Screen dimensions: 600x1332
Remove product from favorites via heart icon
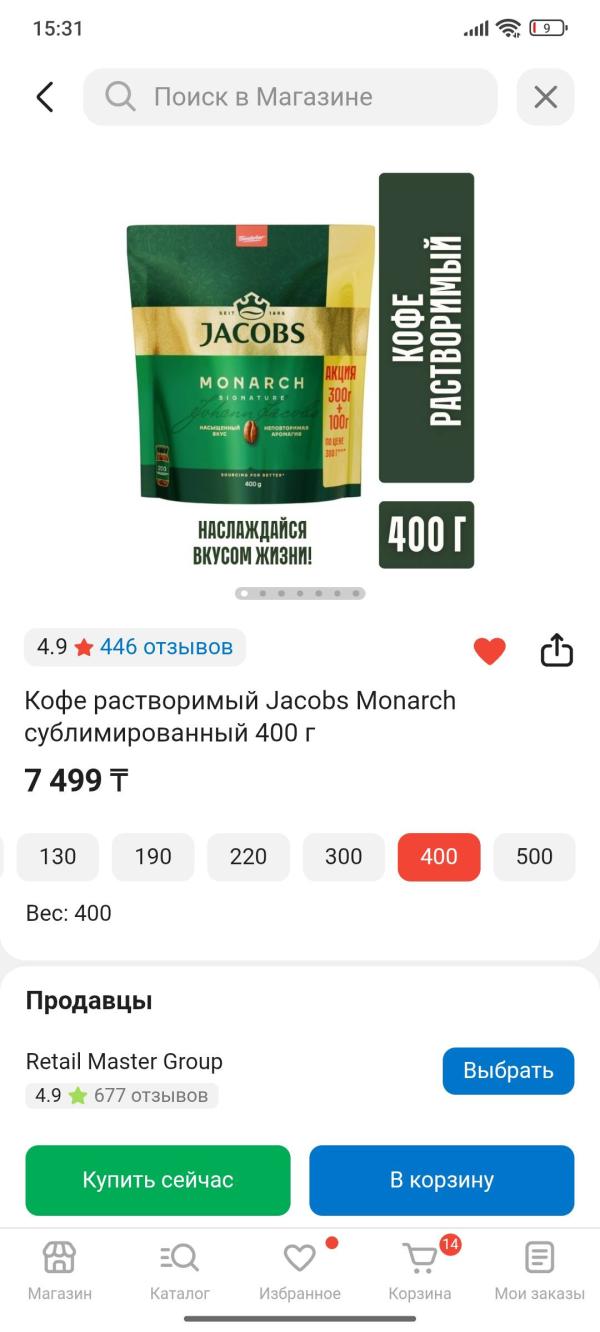coord(489,651)
